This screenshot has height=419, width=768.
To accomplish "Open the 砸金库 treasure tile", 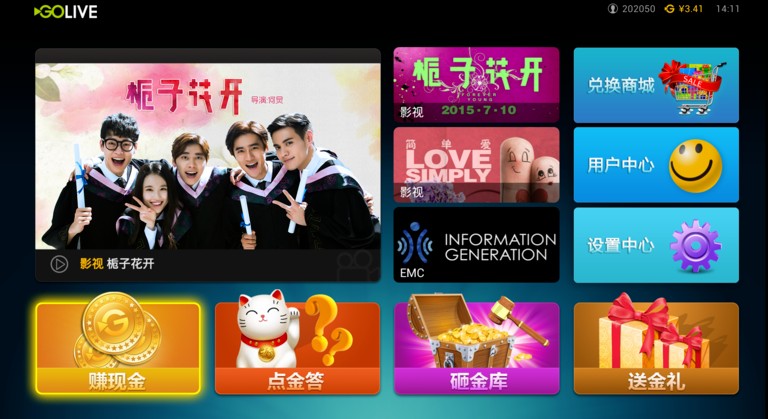I will coord(476,348).
